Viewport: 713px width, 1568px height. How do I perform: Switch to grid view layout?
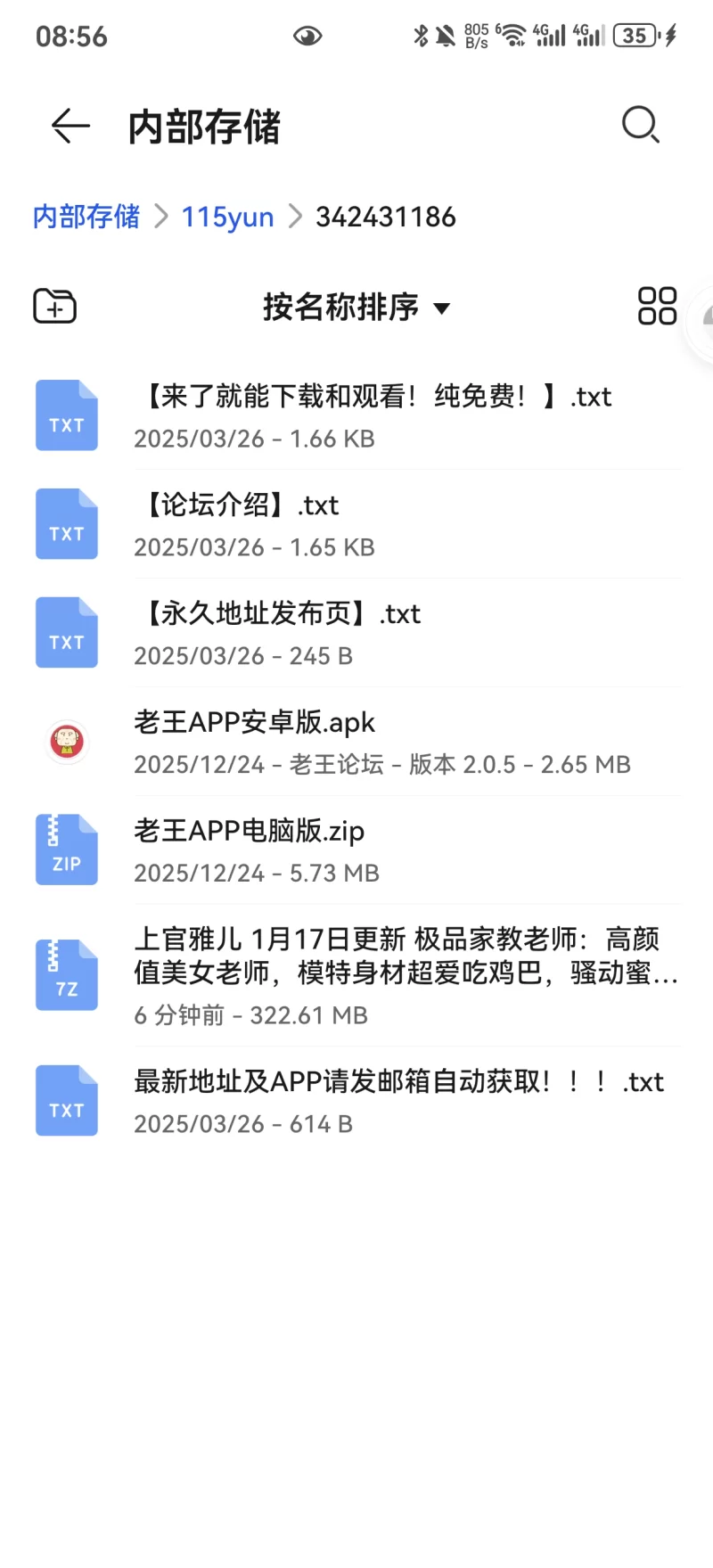[x=657, y=307]
